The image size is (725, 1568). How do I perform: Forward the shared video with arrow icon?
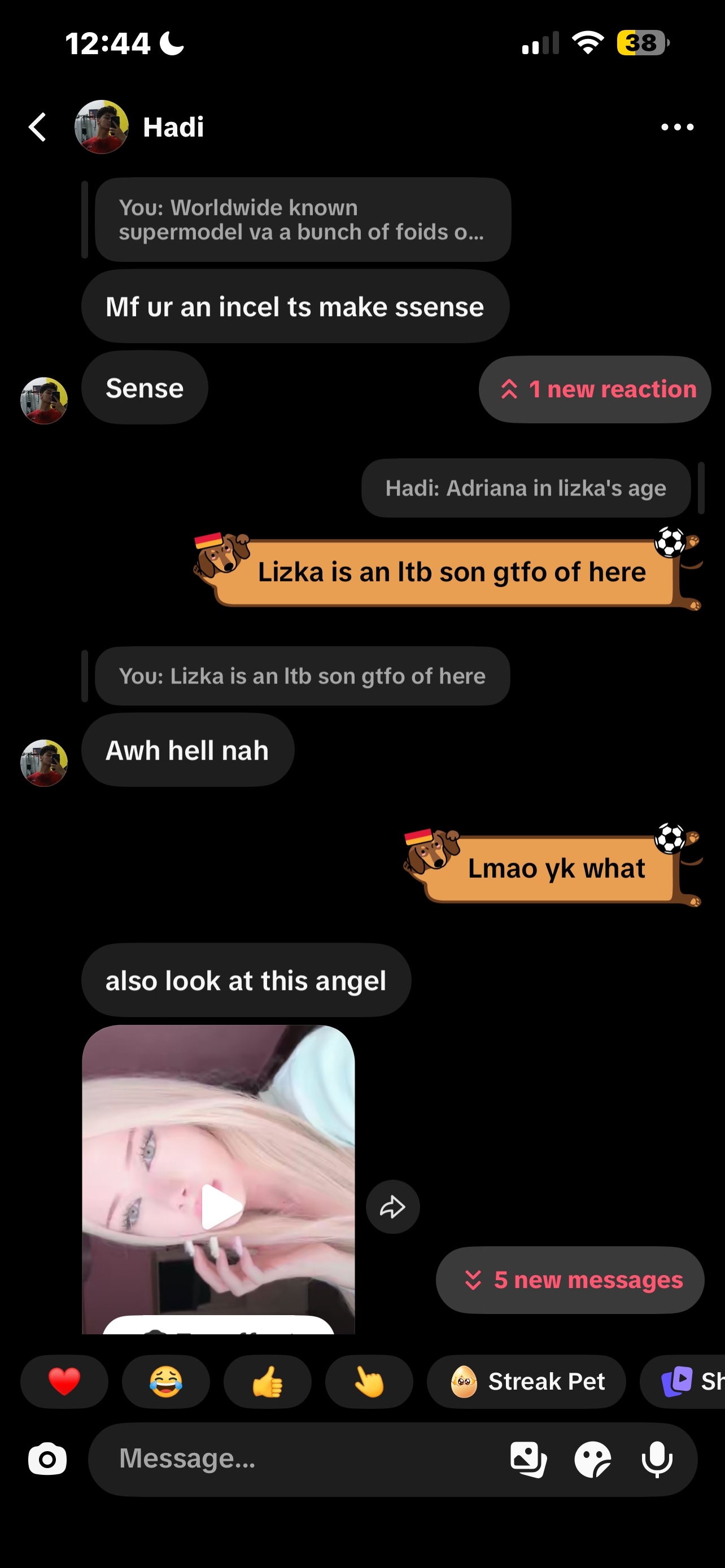tap(392, 1206)
